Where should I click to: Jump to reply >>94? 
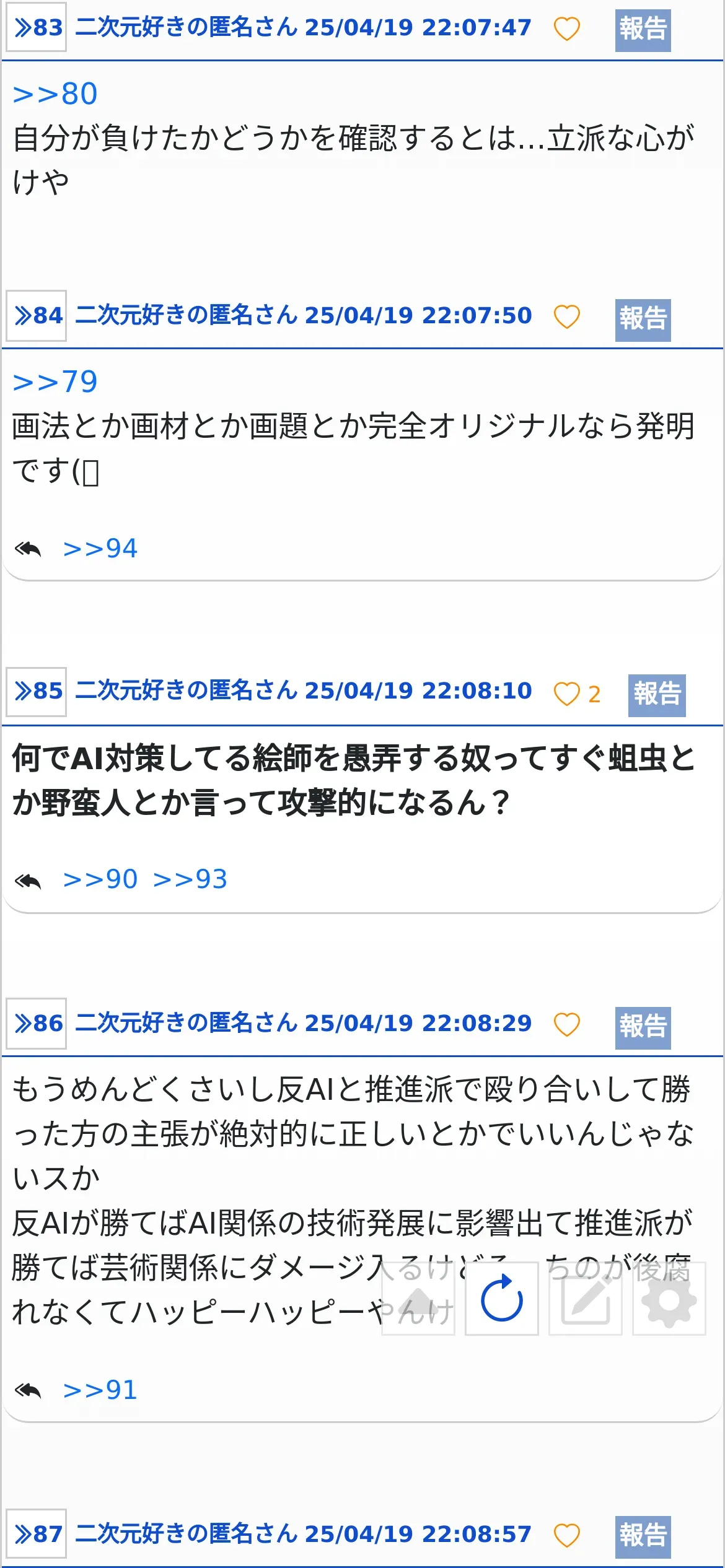[x=100, y=549]
